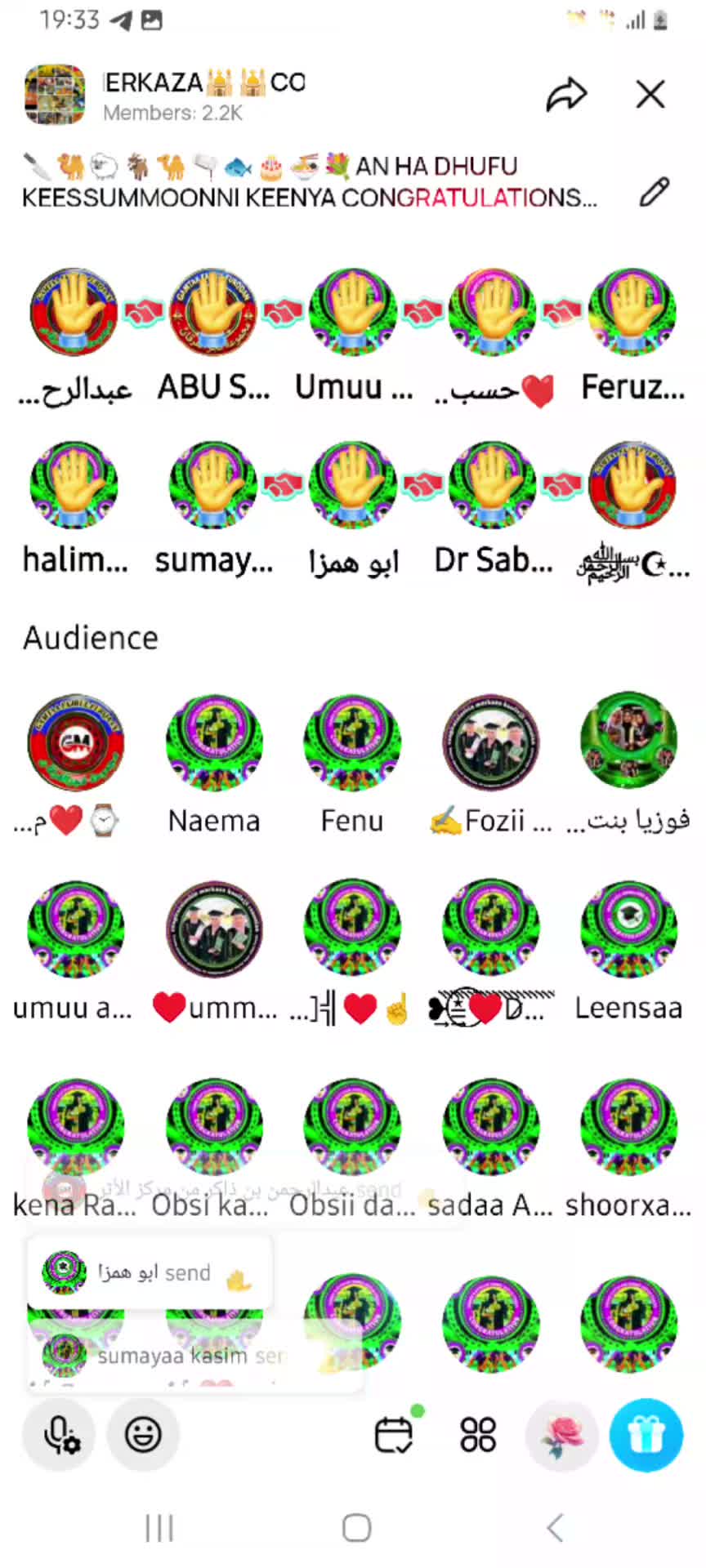706x1568 pixels.
Task: Open the calendar schedule icon
Action: [x=395, y=1433]
